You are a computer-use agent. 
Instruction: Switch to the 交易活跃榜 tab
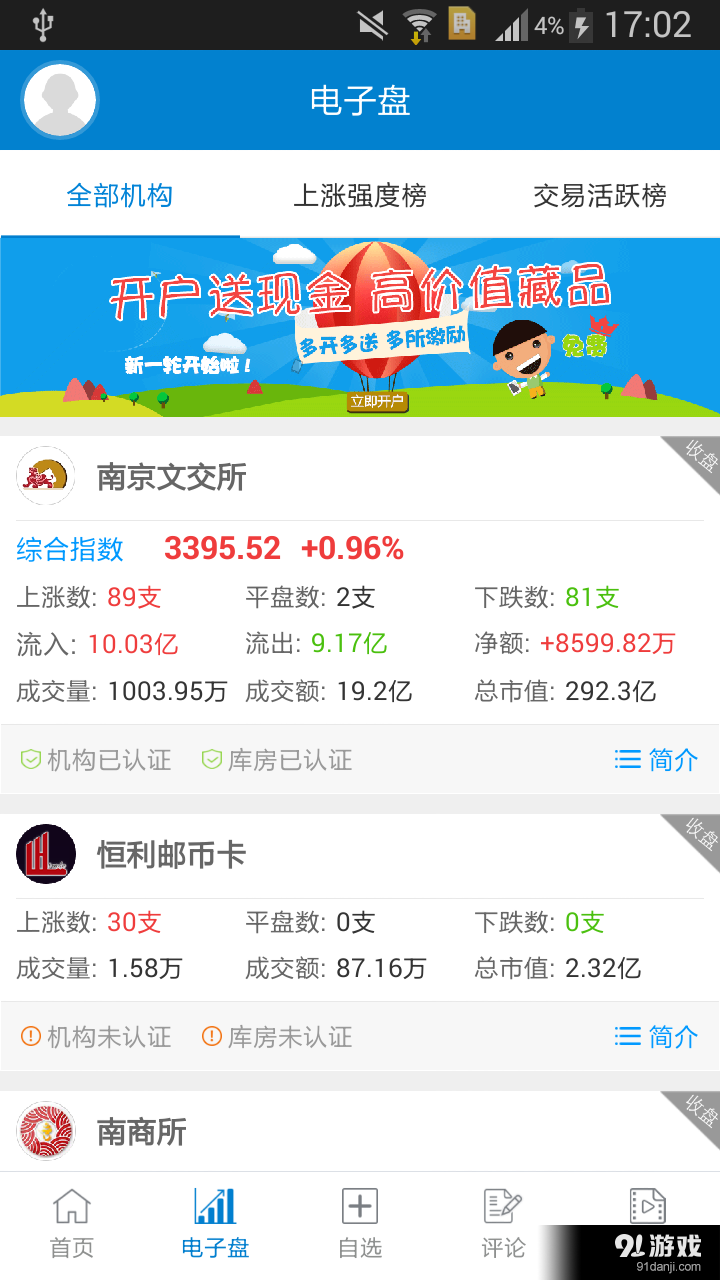coord(600,195)
